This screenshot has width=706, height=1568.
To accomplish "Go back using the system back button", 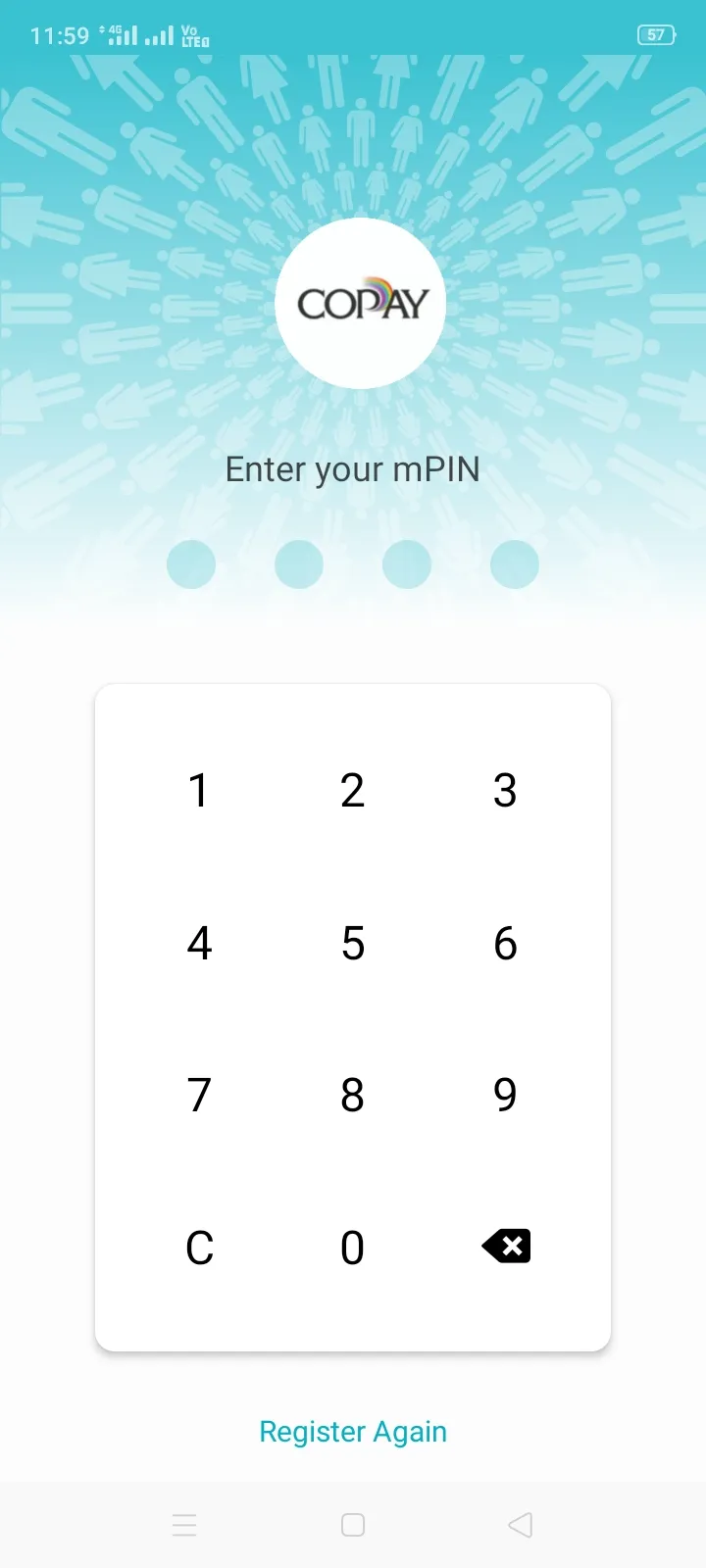I will (x=521, y=1525).
